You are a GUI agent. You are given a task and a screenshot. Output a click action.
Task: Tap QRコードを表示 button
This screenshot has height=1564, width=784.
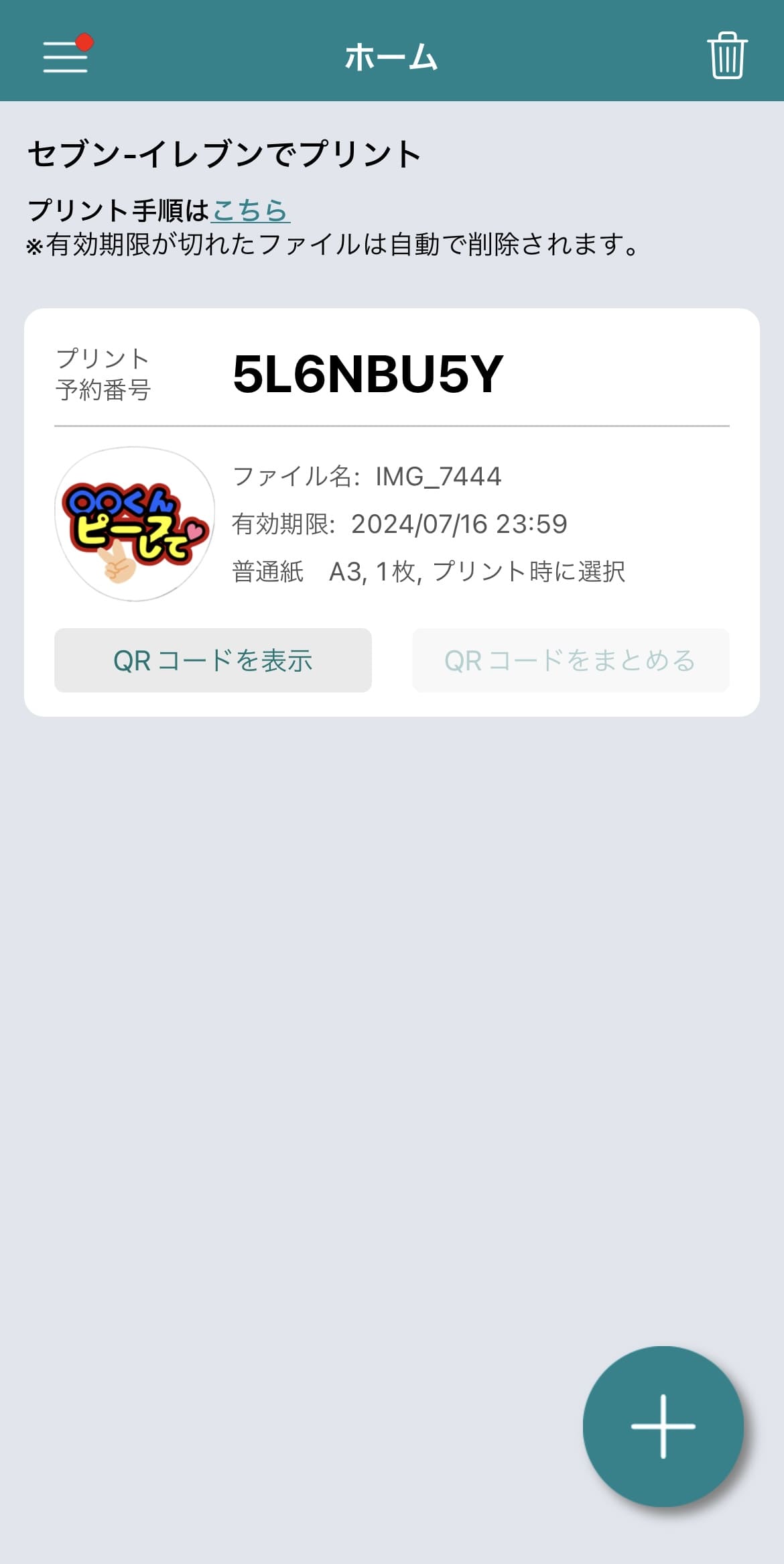pyautogui.click(x=213, y=660)
